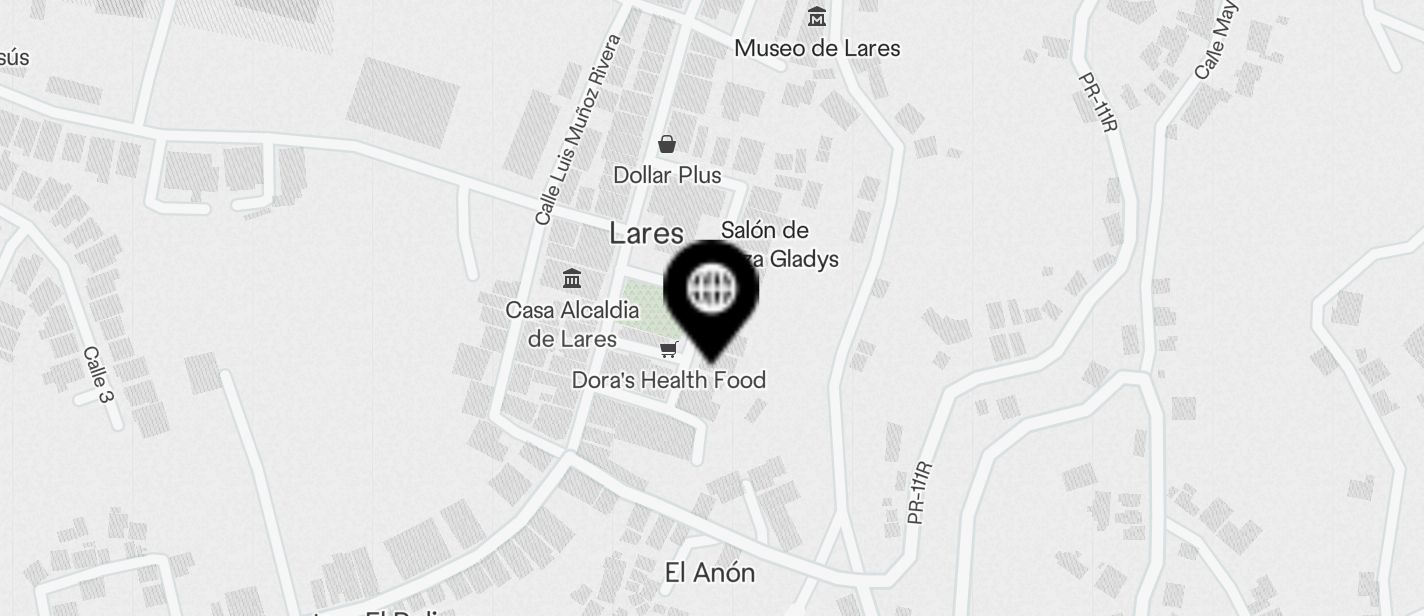Open the Museo de Lares map marker

coord(817,17)
